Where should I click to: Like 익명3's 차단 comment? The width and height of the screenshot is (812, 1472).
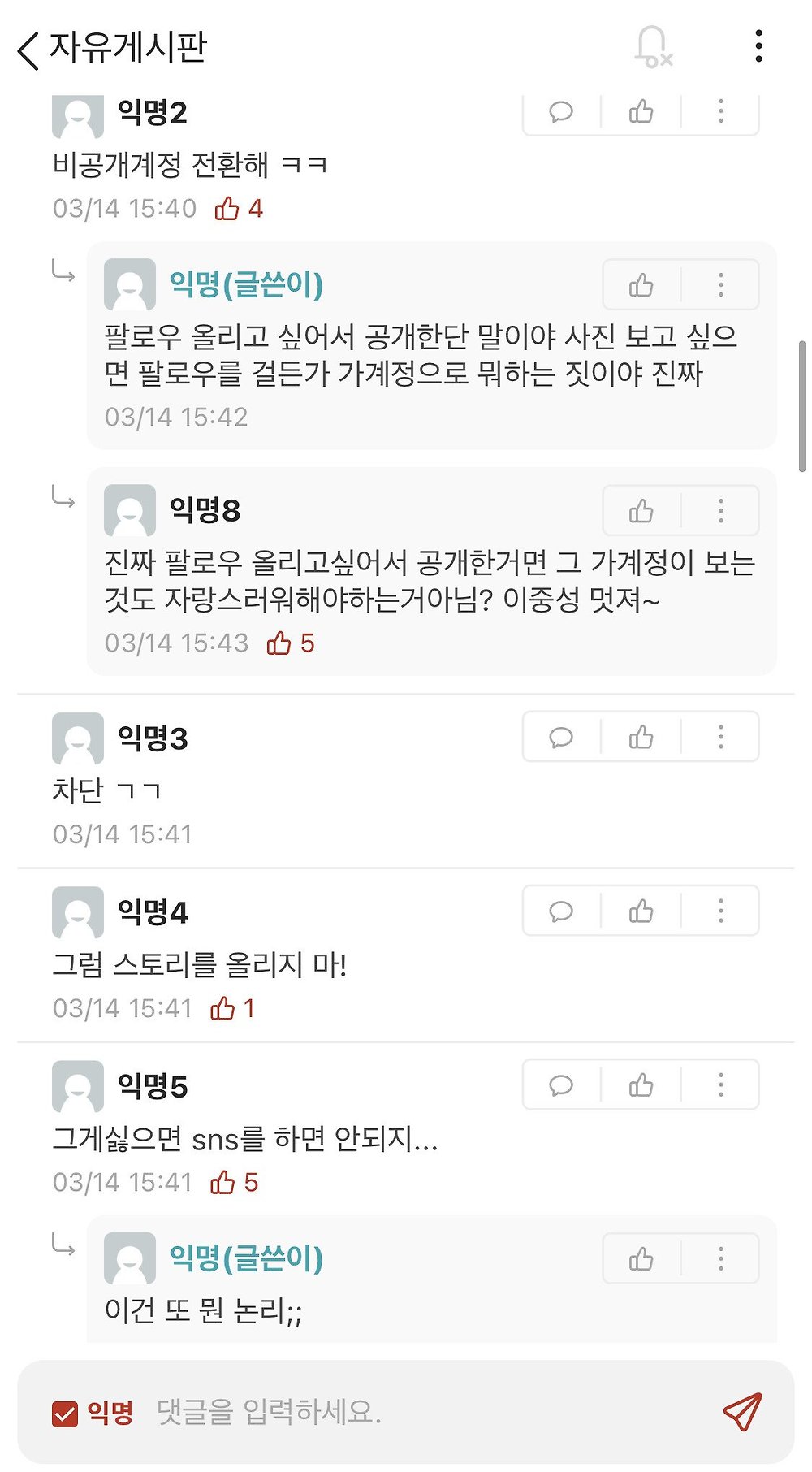click(x=641, y=737)
